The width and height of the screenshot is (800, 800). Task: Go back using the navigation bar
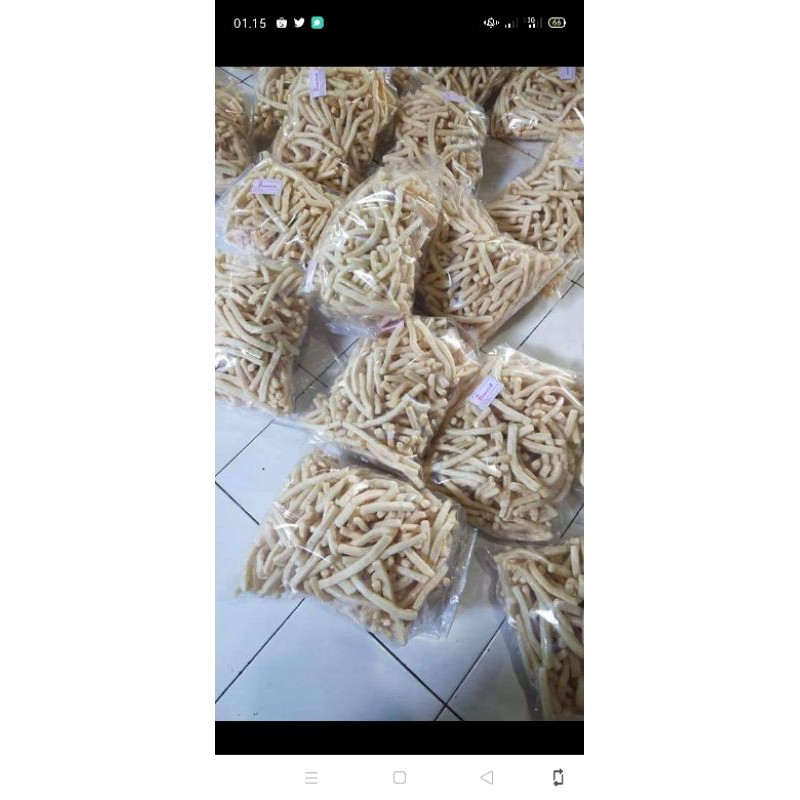pos(487,777)
